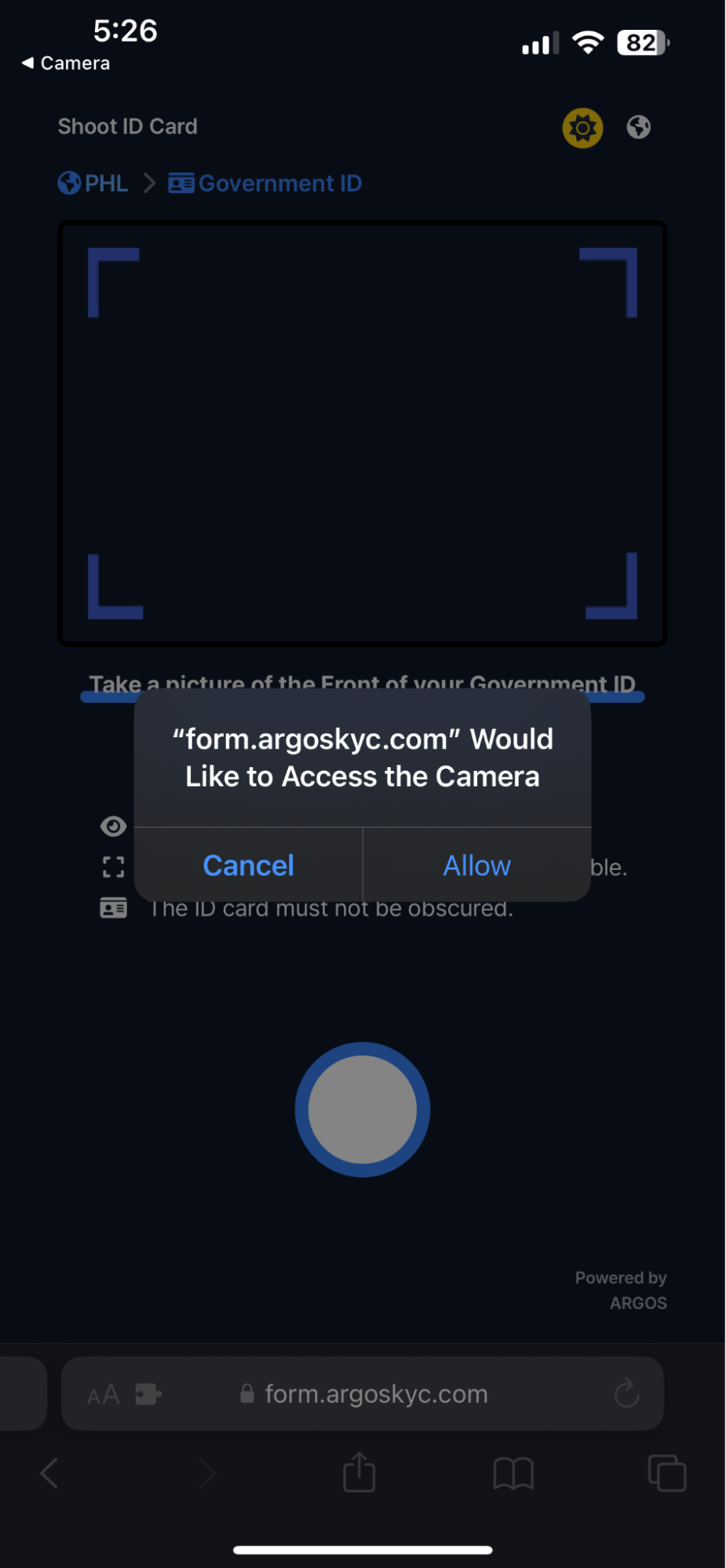Image resolution: width=726 pixels, height=1568 pixels.
Task: Tap the round shutter capture button
Action: (363, 1109)
